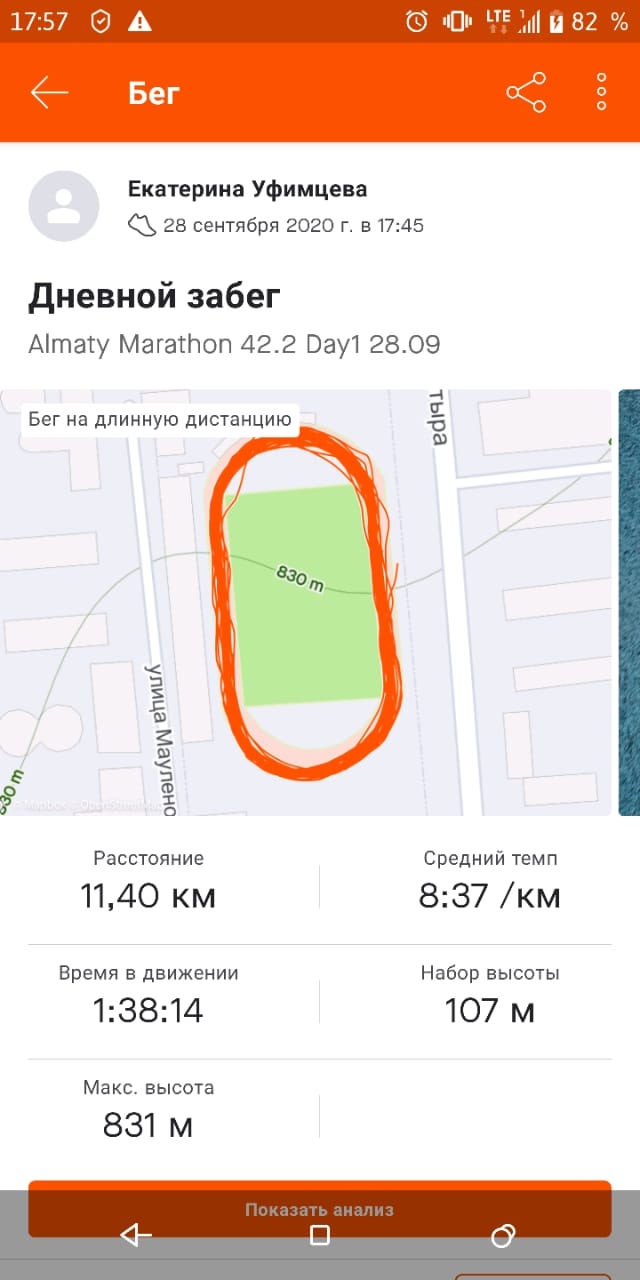Open the track route map
The image size is (640, 1280).
tap(305, 602)
